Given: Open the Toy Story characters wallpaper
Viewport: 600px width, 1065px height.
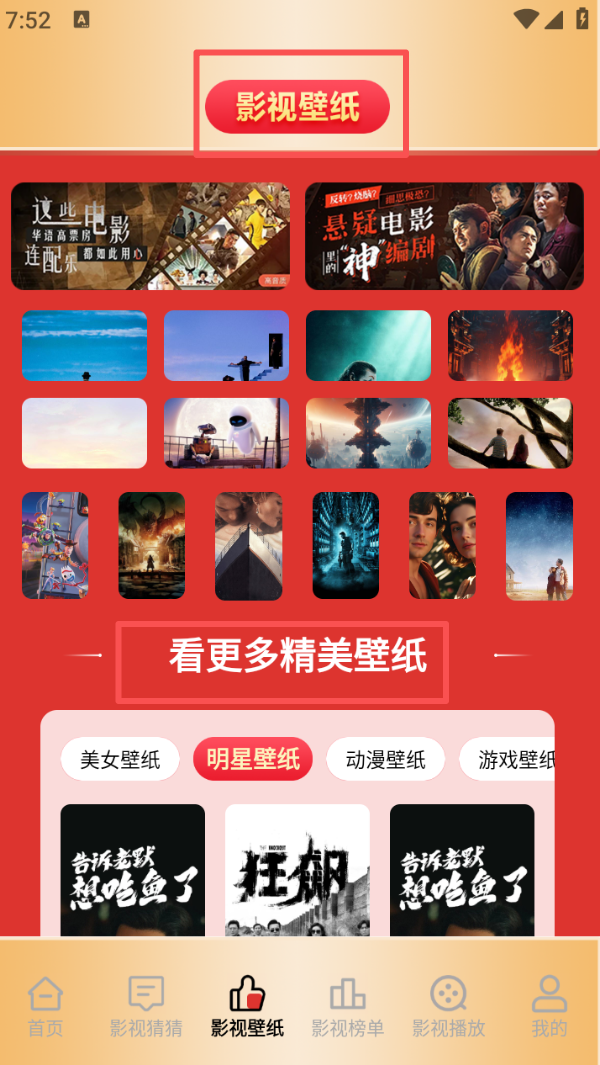Looking at the screenshot, I should pos(55,545).
